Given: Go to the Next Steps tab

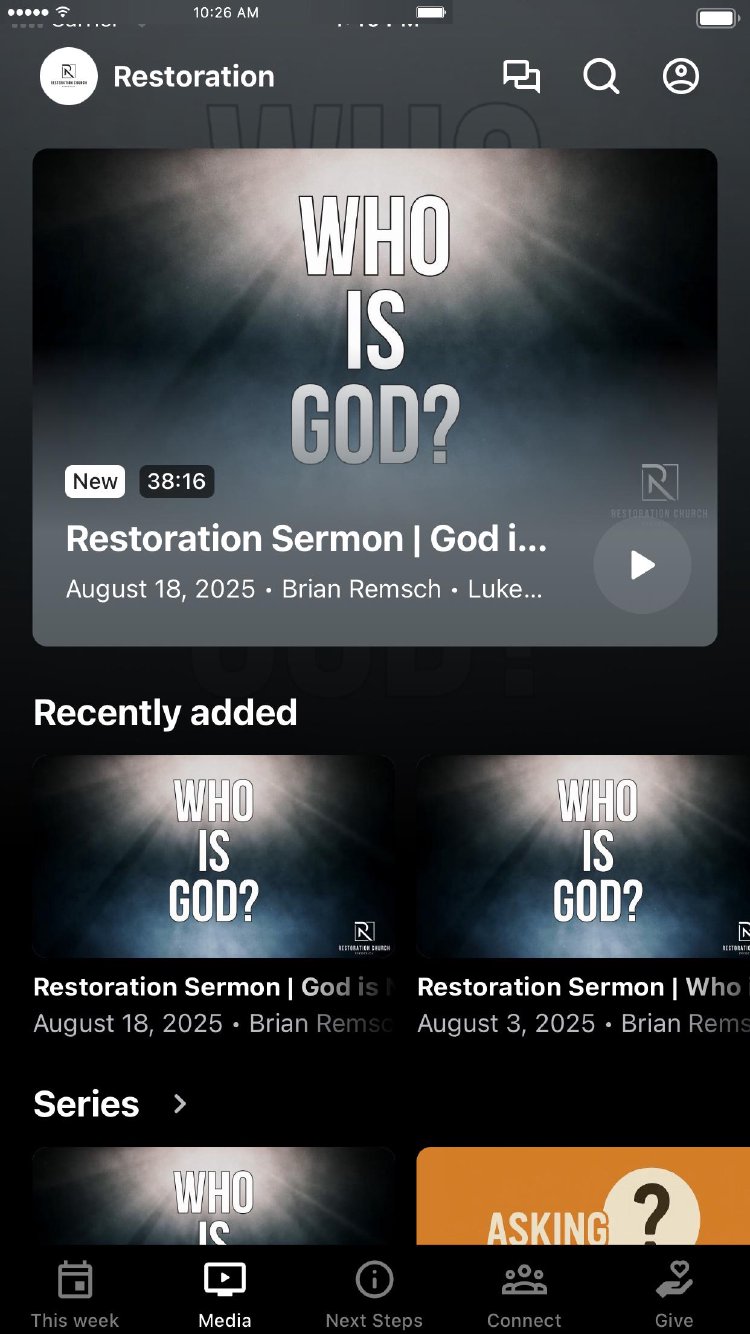Looking at the screenshot, I should coord(374,1294).
